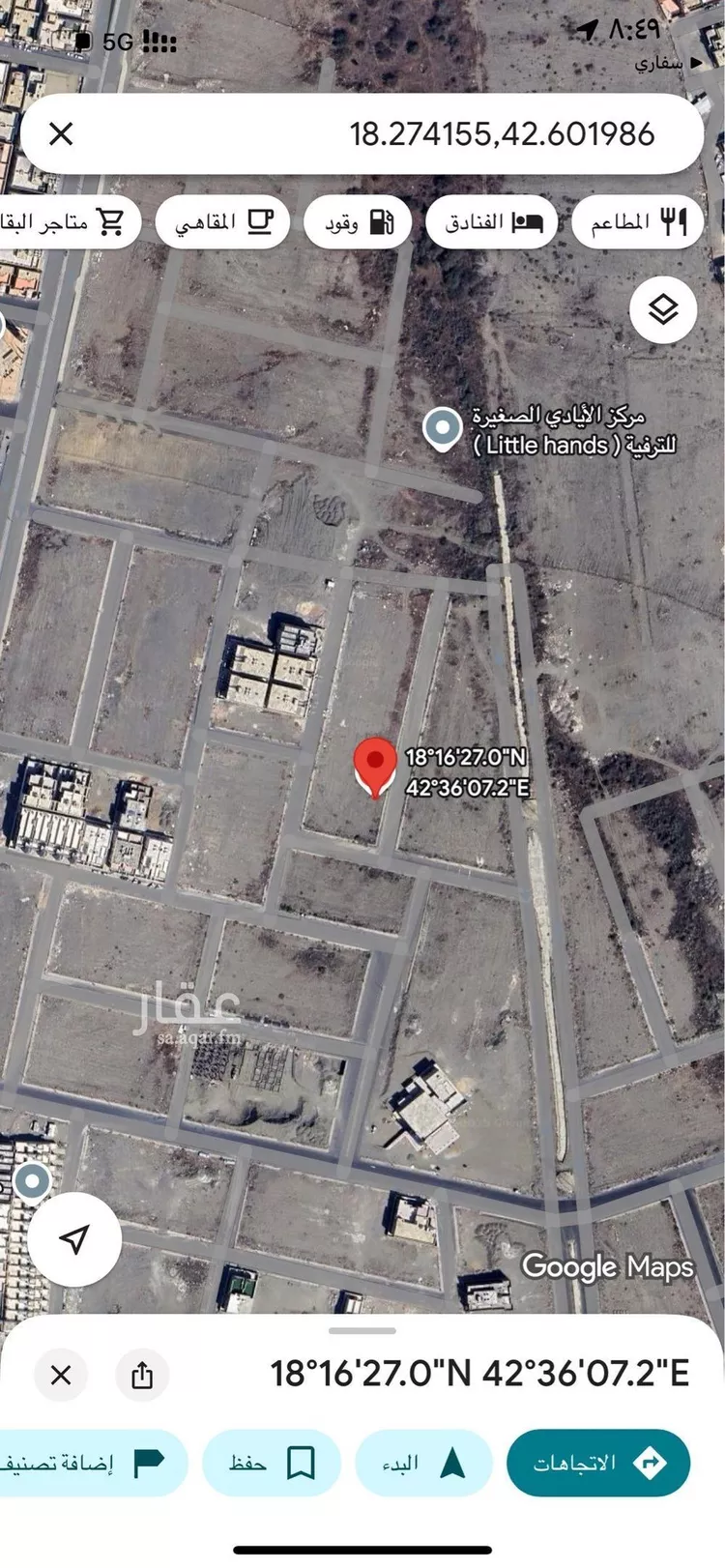Save this place with حفظ button
This screenshot has height=1568, width=725.
(x=272, y=1463)
